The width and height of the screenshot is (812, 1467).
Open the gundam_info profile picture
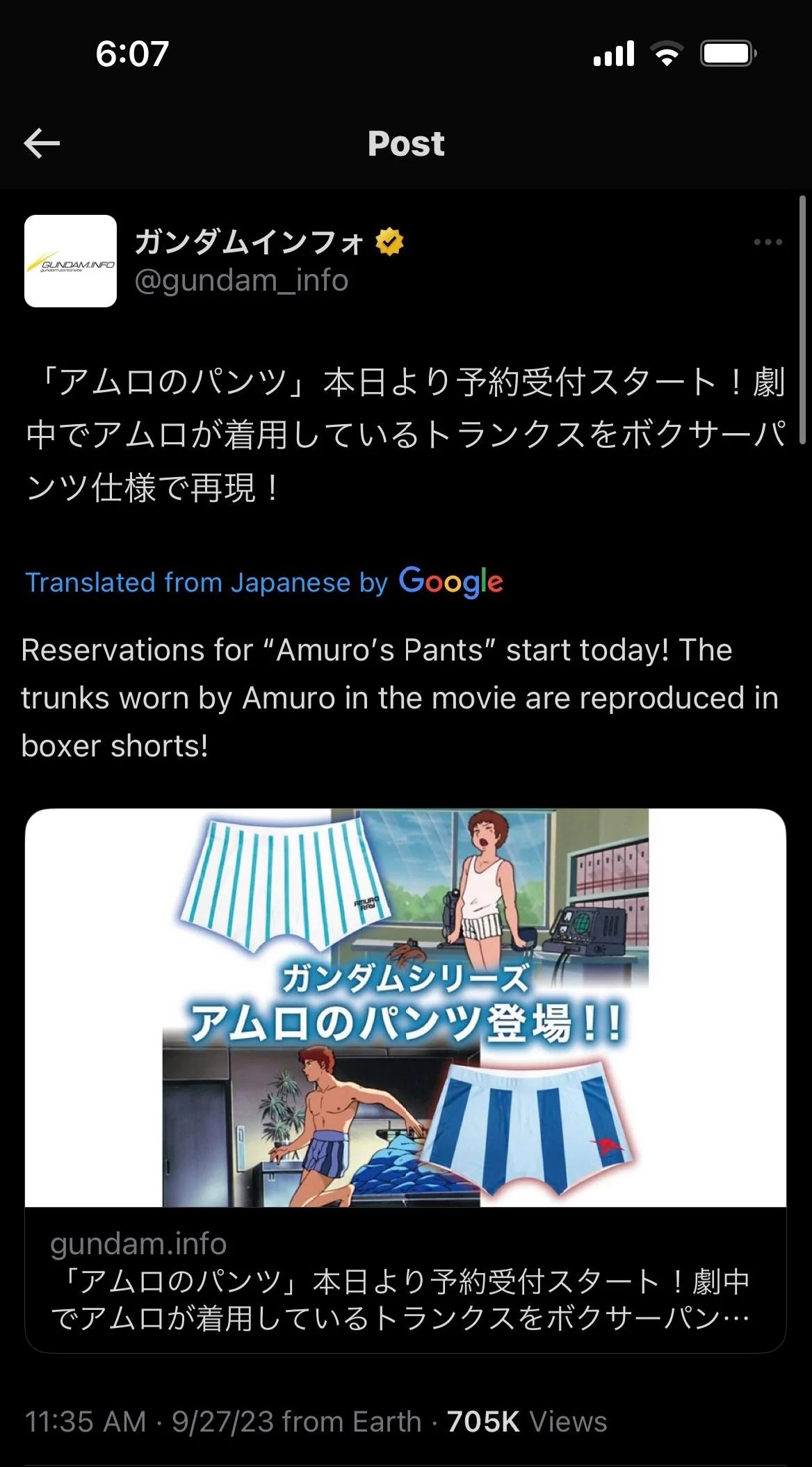(x=70, y=261)
